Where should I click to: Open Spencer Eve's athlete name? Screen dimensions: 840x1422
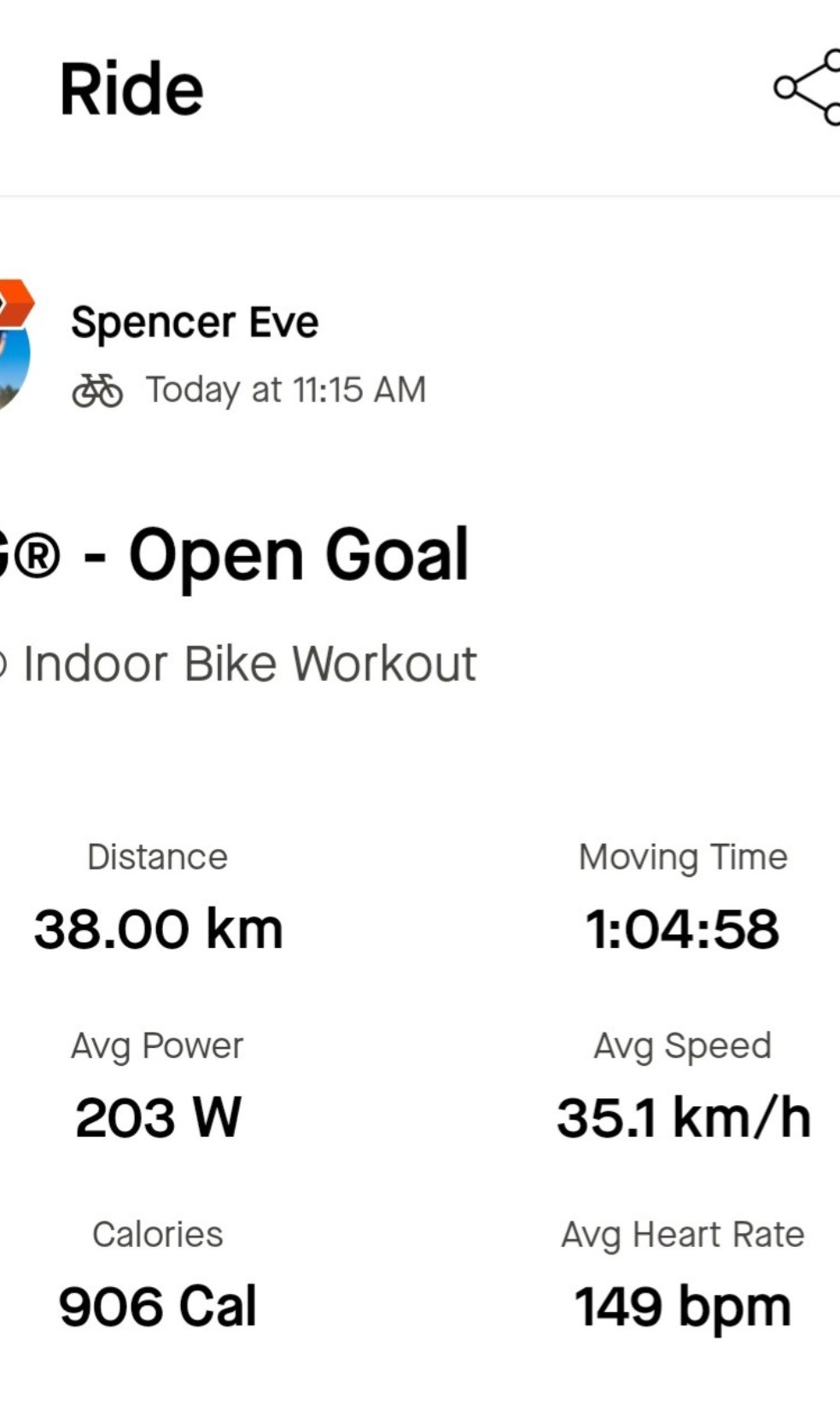tap(195, 323)
